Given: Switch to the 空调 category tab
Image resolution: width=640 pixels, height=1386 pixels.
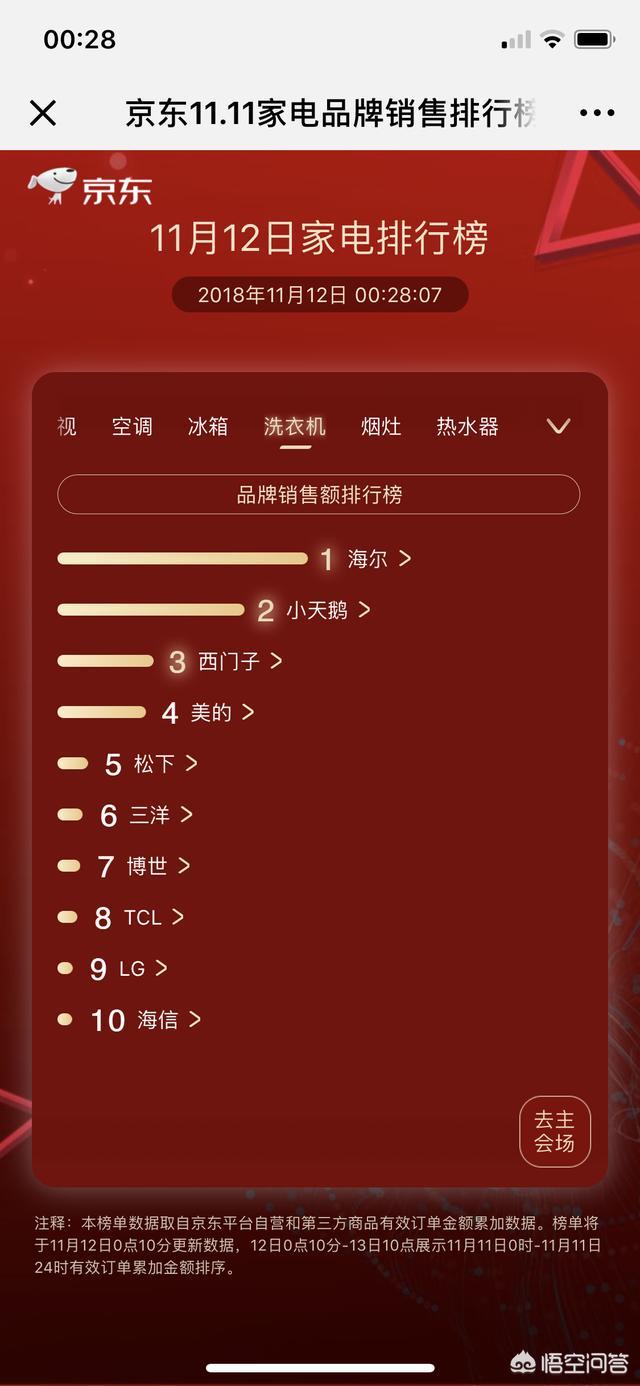Looking at the screenshot, I should pos(132,426).
